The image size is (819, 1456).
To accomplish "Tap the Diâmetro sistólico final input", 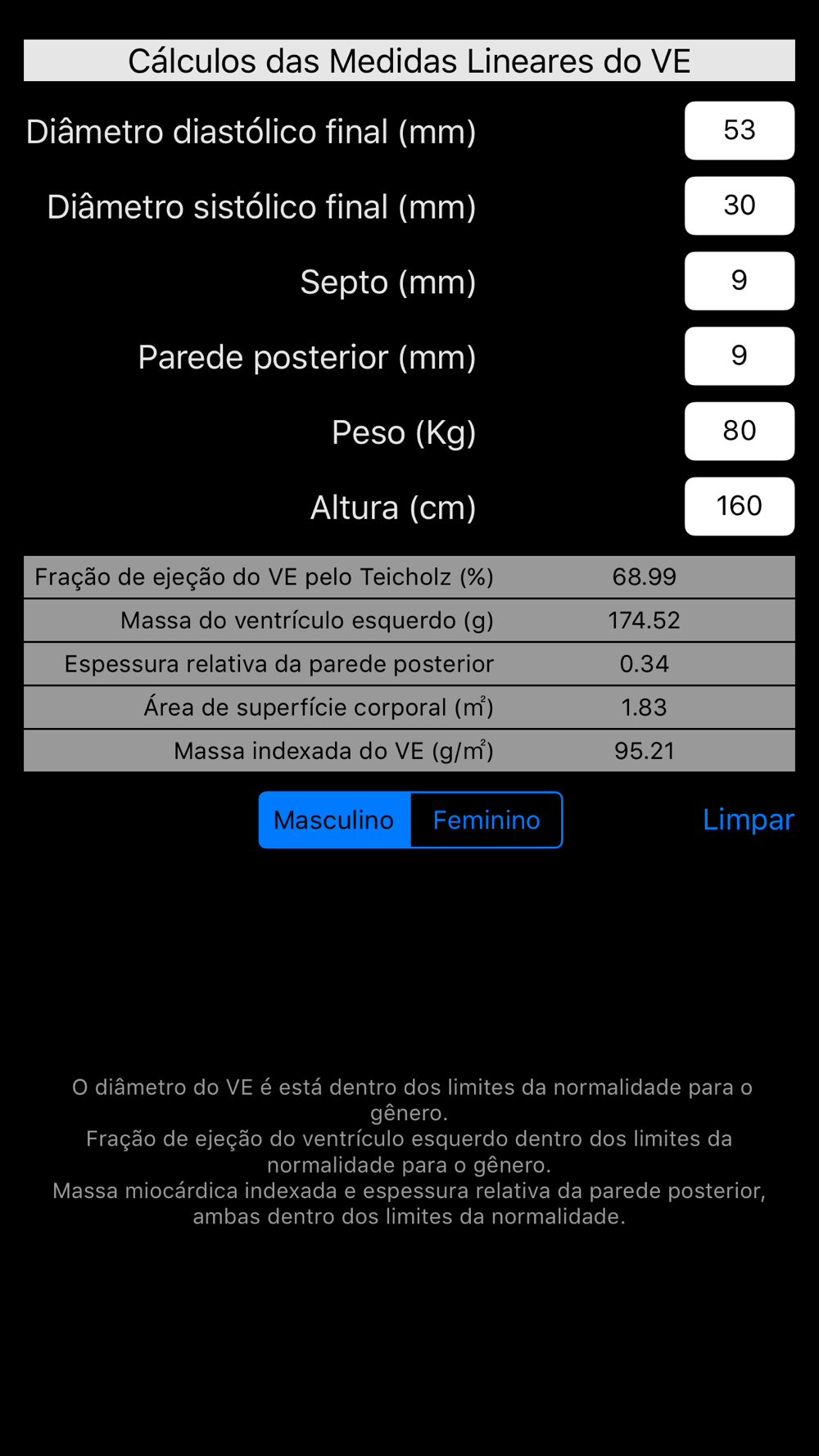I will (x=740, y=206).
